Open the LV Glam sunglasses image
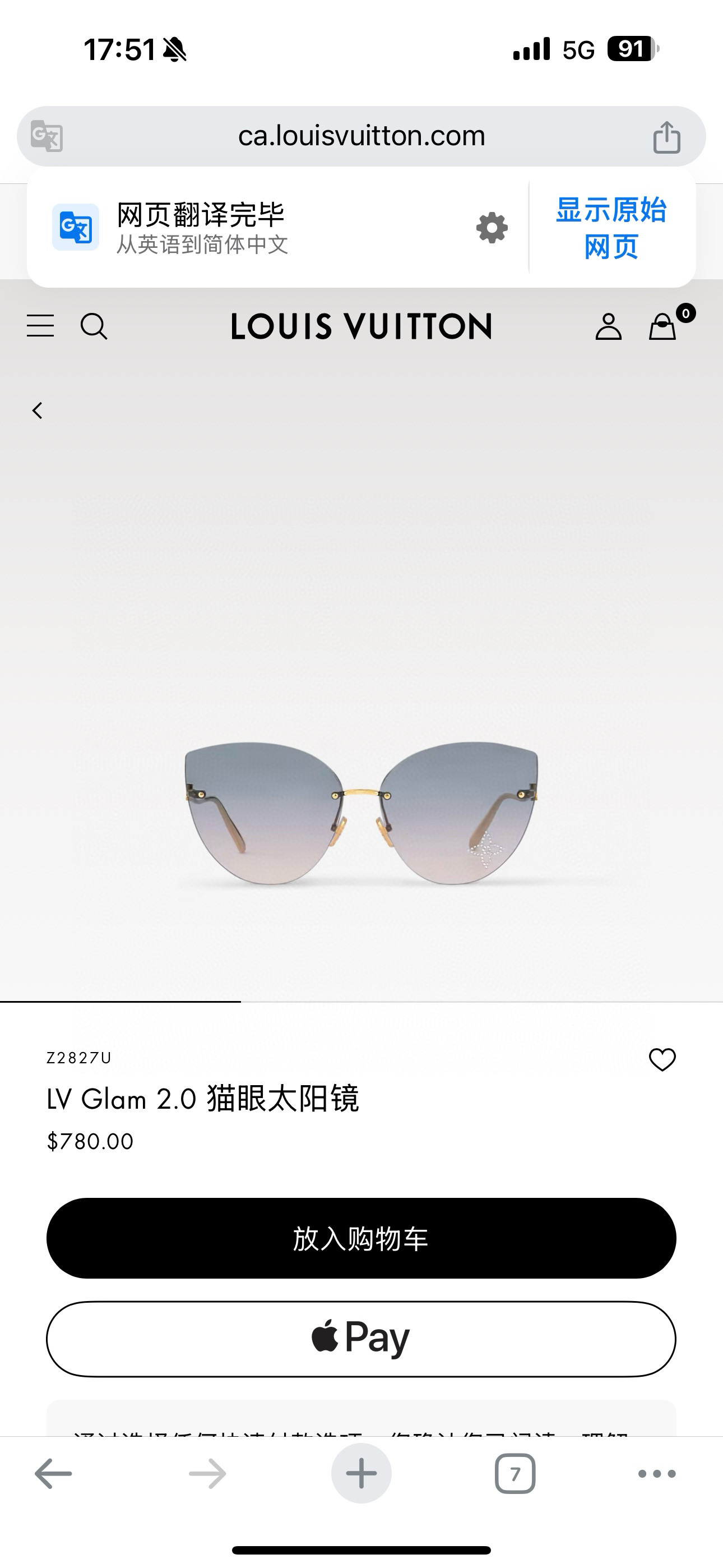723x1568 pixels. (361, 813)
